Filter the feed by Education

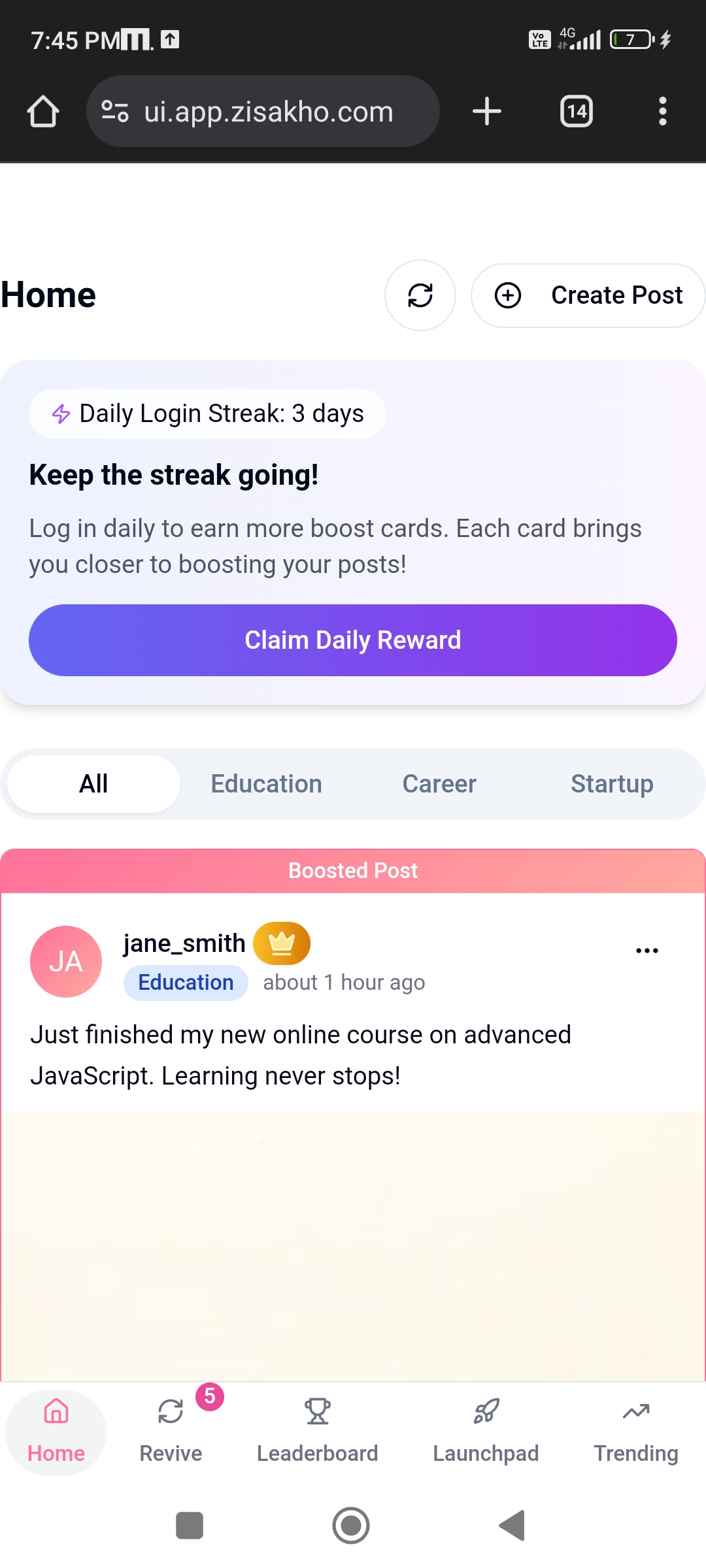pos(266,784)
